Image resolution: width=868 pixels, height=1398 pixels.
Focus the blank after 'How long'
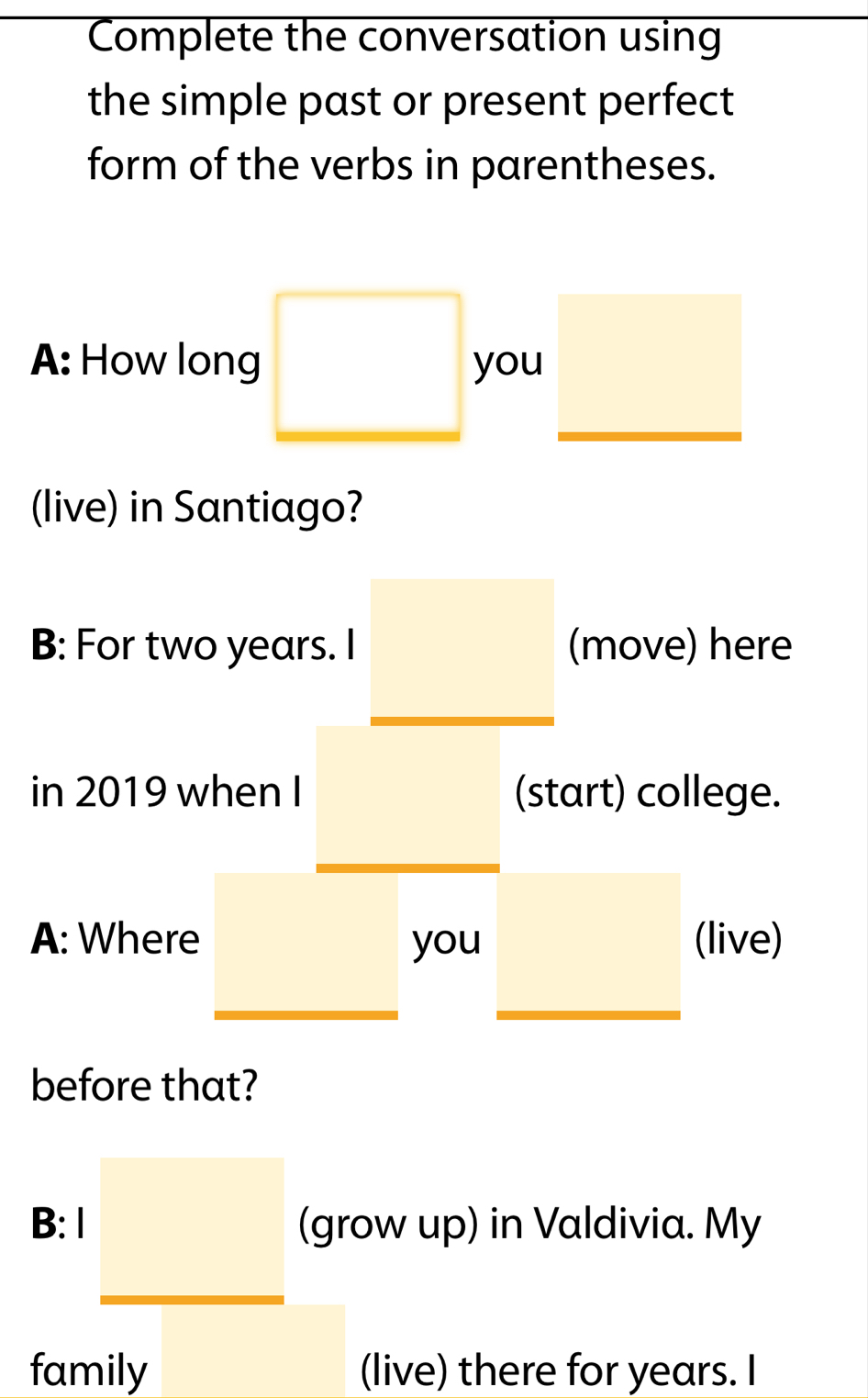368,364
